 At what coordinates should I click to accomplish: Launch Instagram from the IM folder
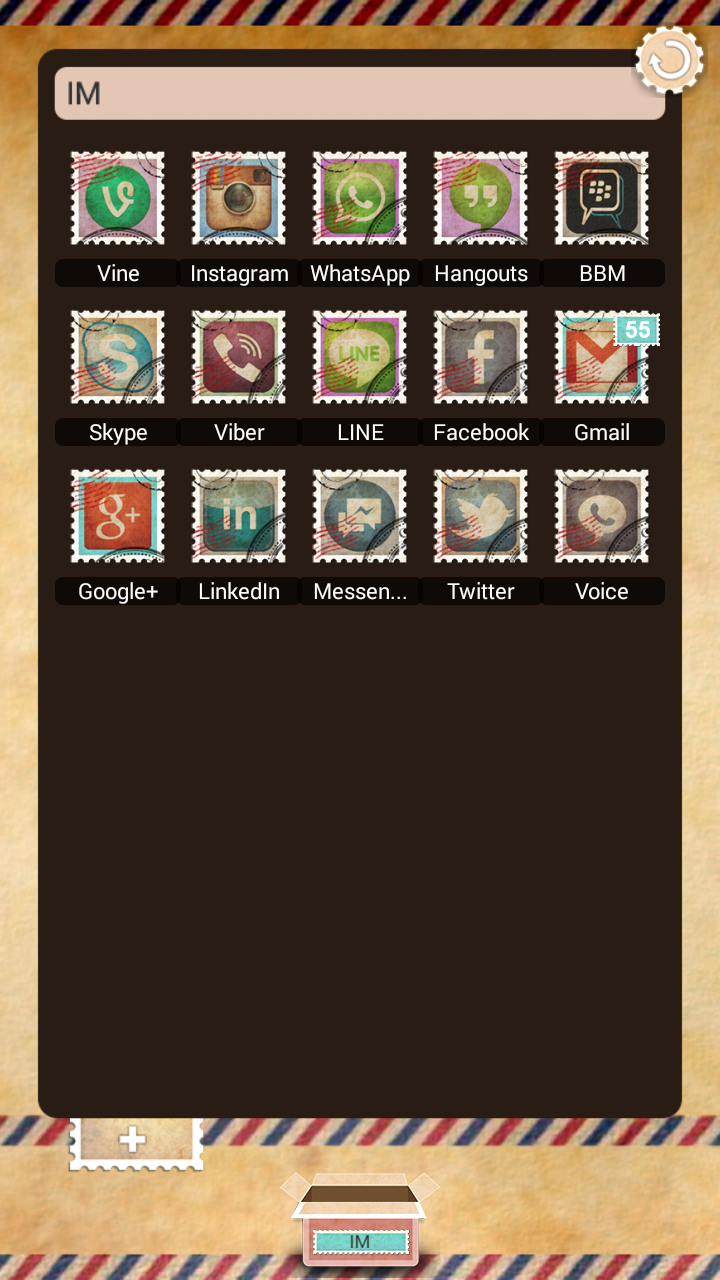coord(238,197)
